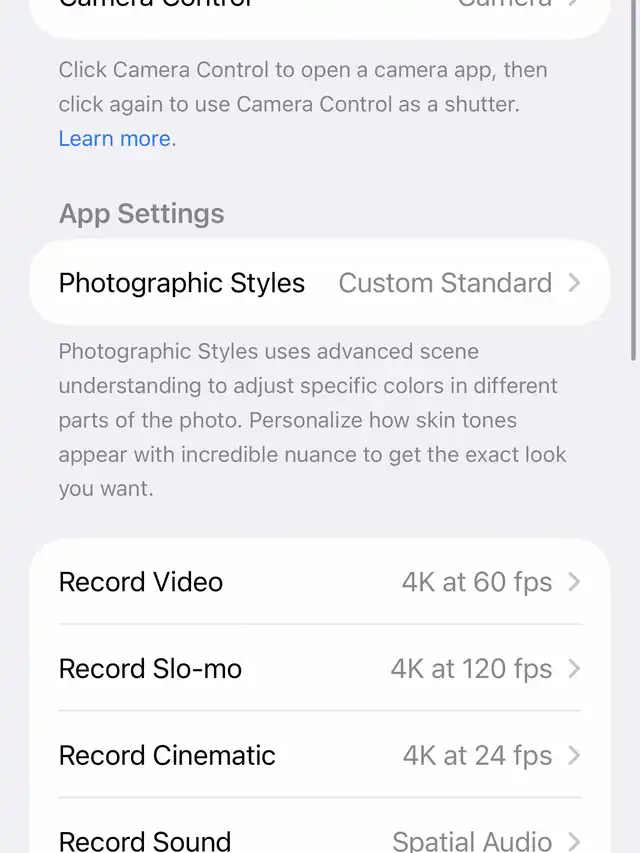Open Record Slo-mo settings

[320, 669]
